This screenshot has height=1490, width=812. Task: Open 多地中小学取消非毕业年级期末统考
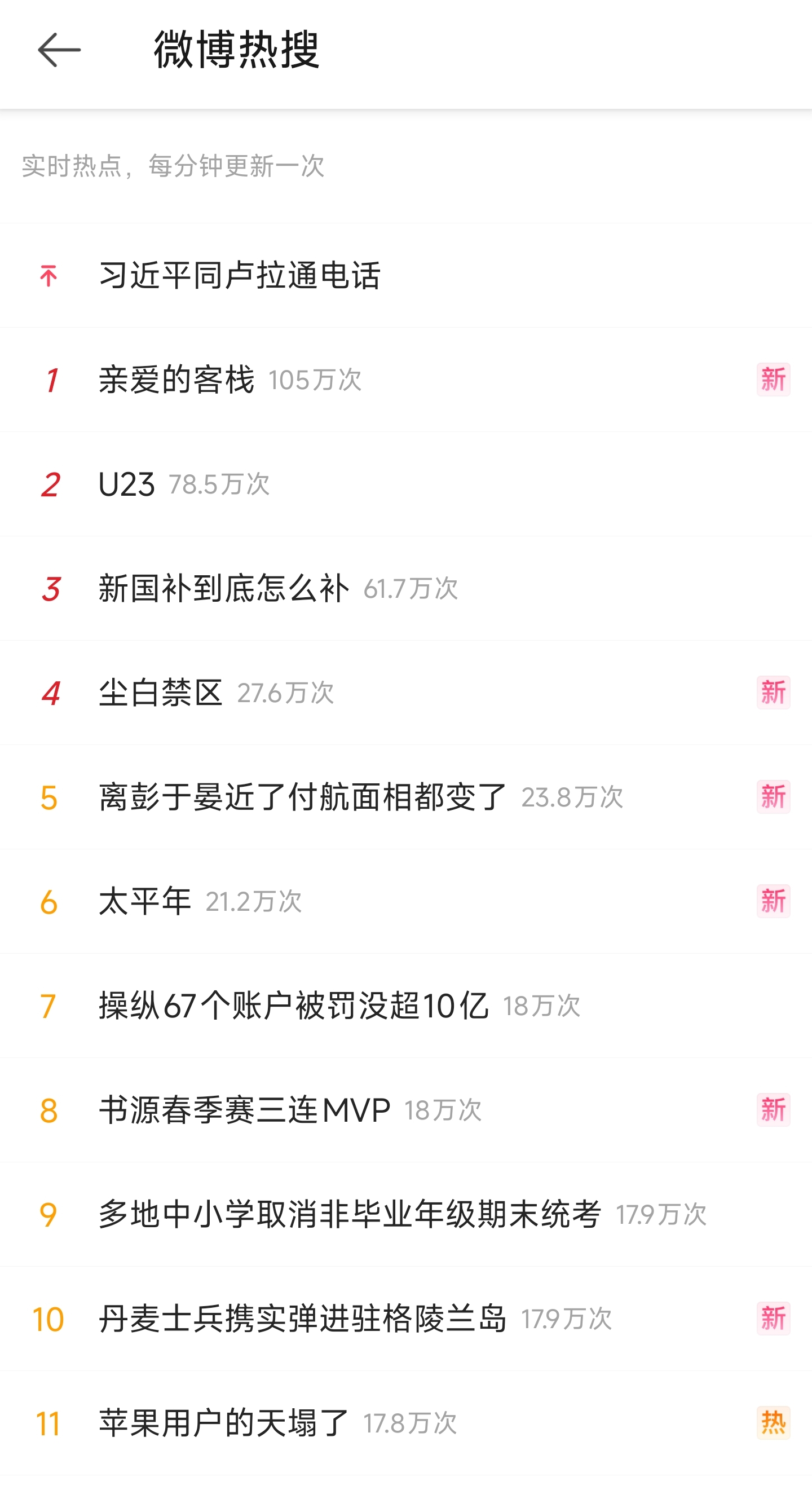point(349,1214)
